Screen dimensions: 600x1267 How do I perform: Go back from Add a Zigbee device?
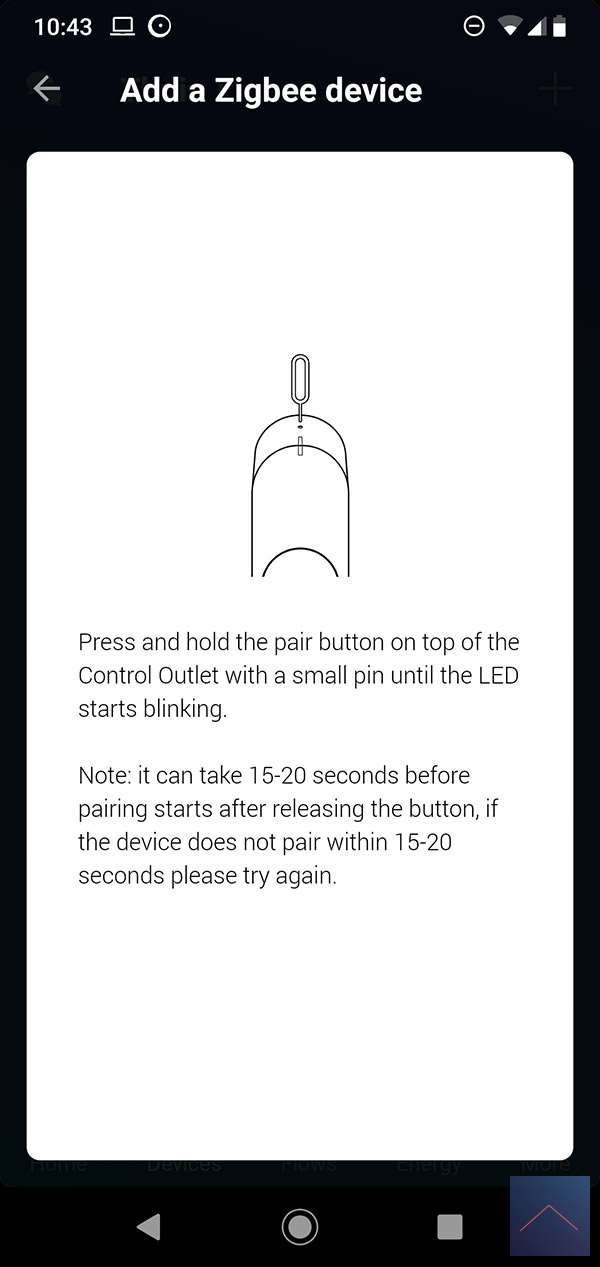46,89
